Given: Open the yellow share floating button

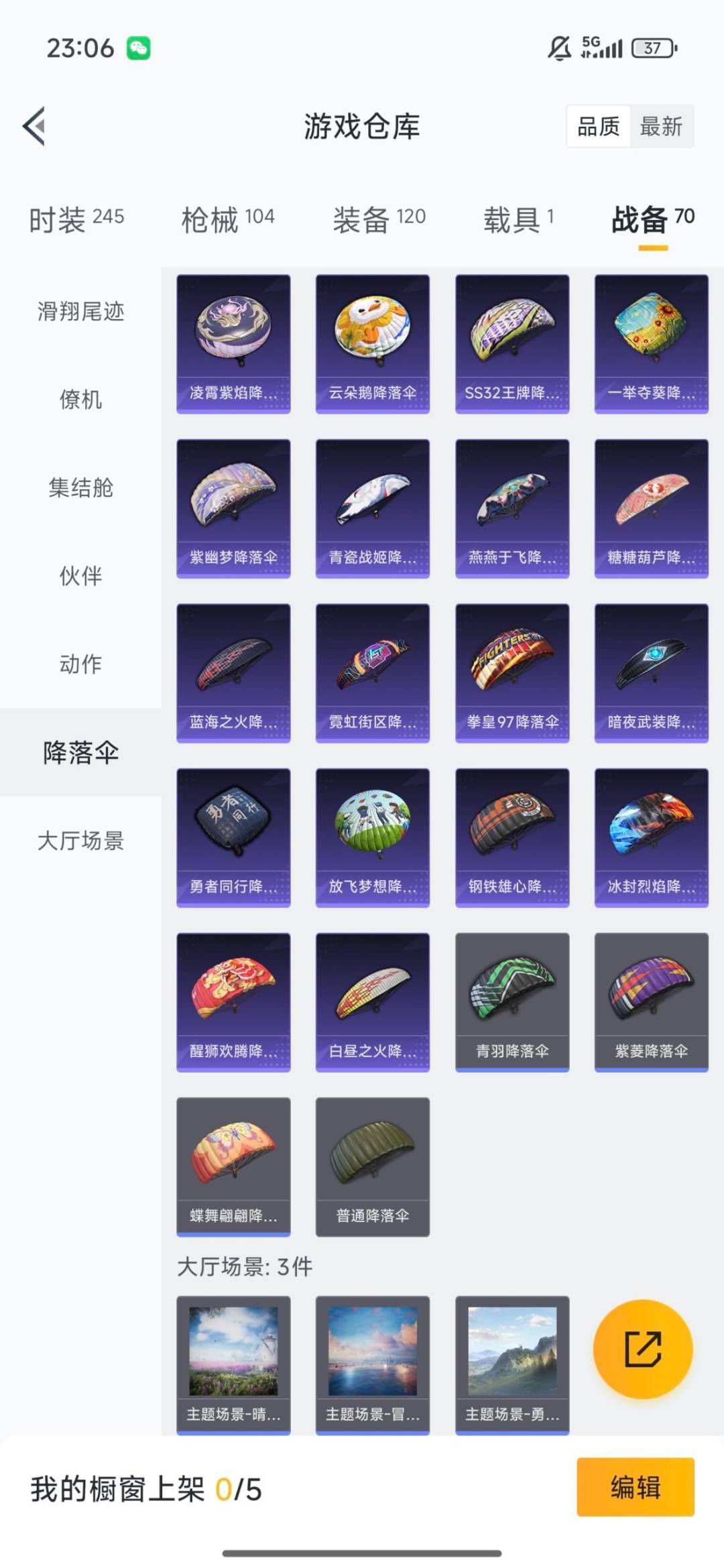Looking at the screenshot, I should 642,1349.
